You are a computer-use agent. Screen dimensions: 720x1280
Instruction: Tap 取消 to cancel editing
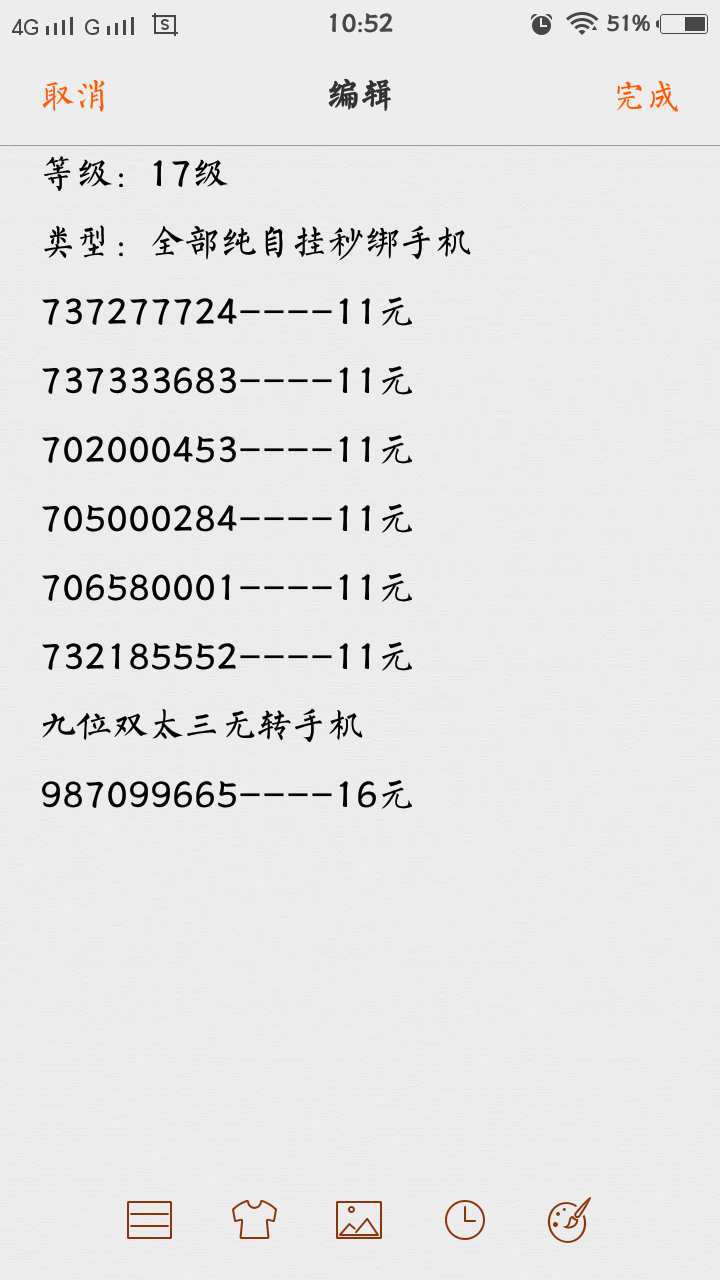coord(74,96)
